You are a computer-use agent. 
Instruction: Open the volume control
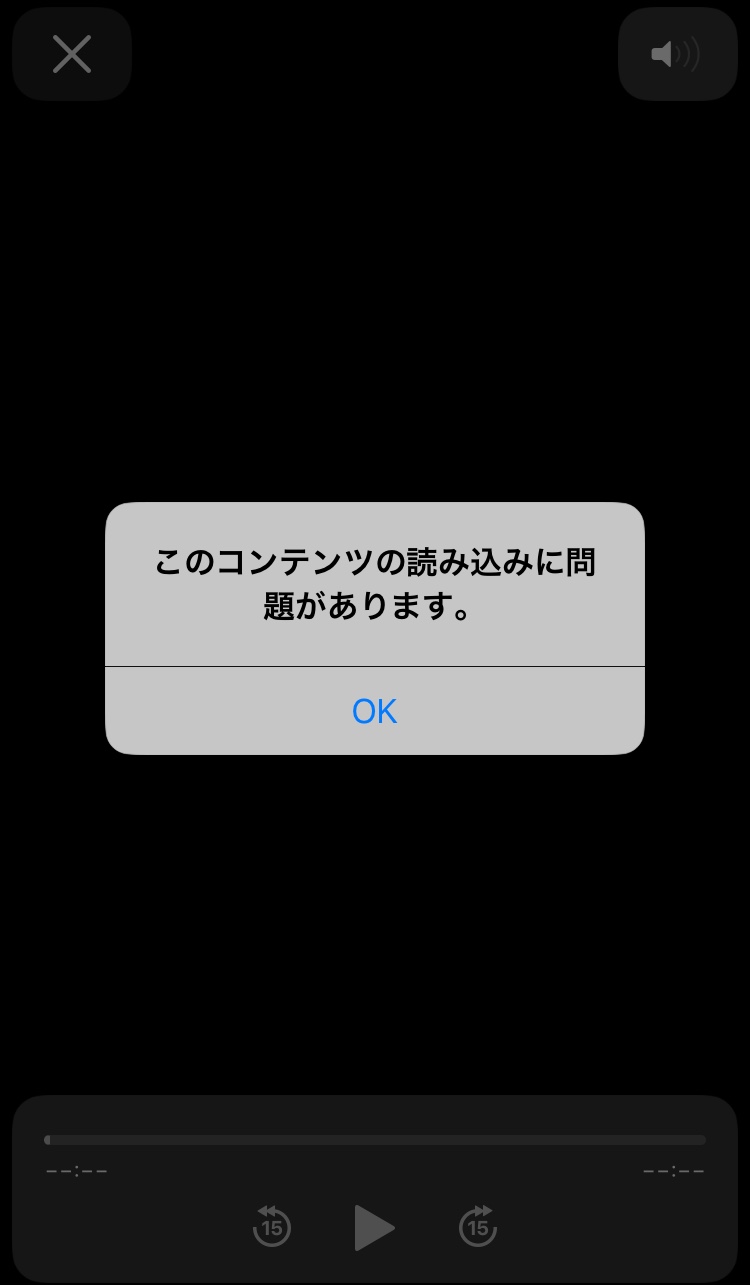point(677,54)
